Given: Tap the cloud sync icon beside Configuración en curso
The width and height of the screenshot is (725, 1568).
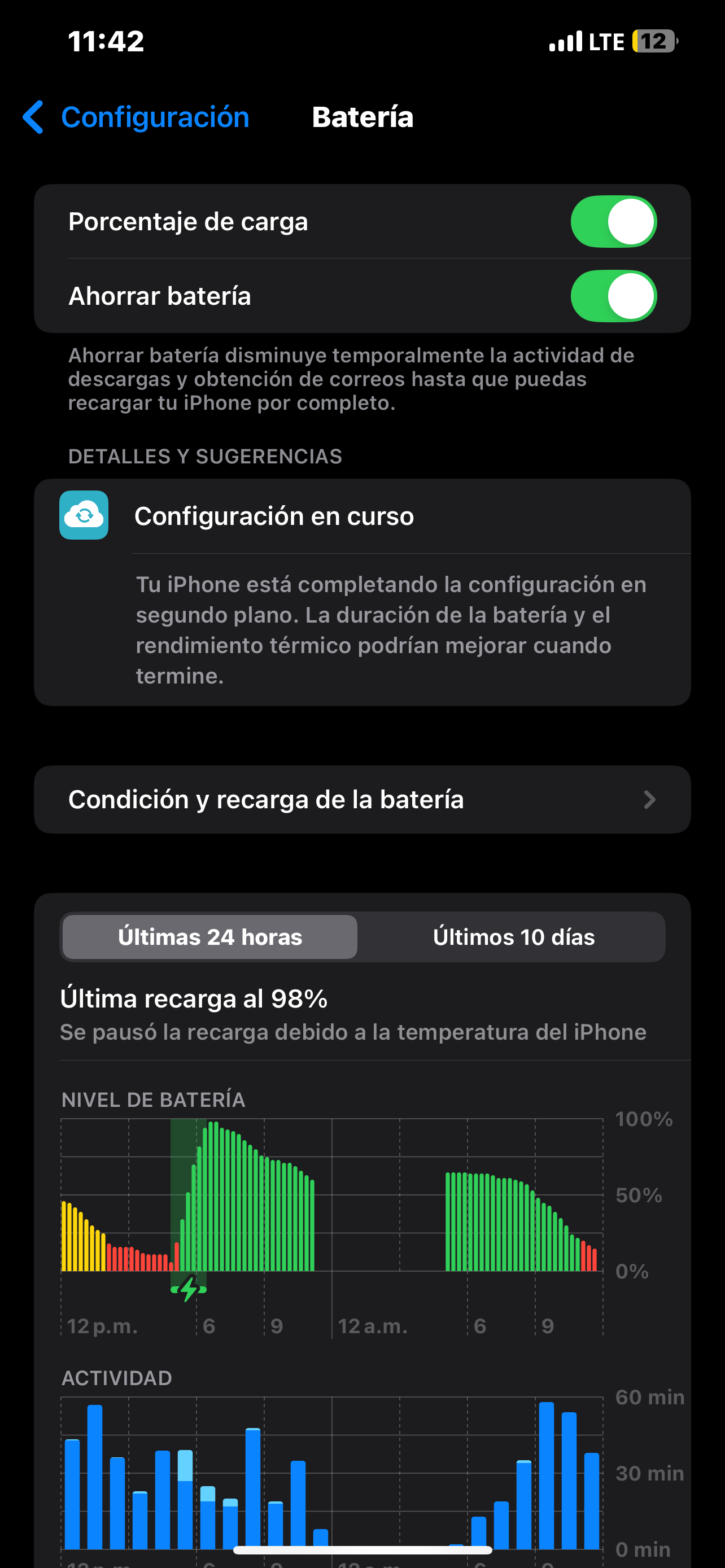Looking at the screenshot, I should [x=84, y=516].
